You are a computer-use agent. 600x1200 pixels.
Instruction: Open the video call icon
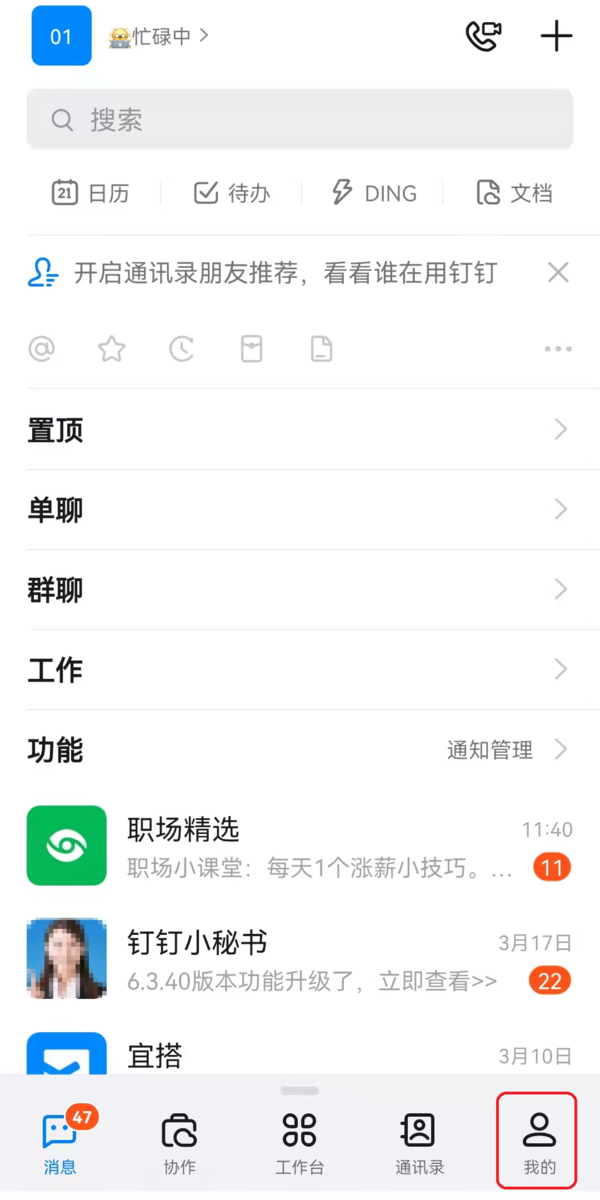(x=483, y=37)
